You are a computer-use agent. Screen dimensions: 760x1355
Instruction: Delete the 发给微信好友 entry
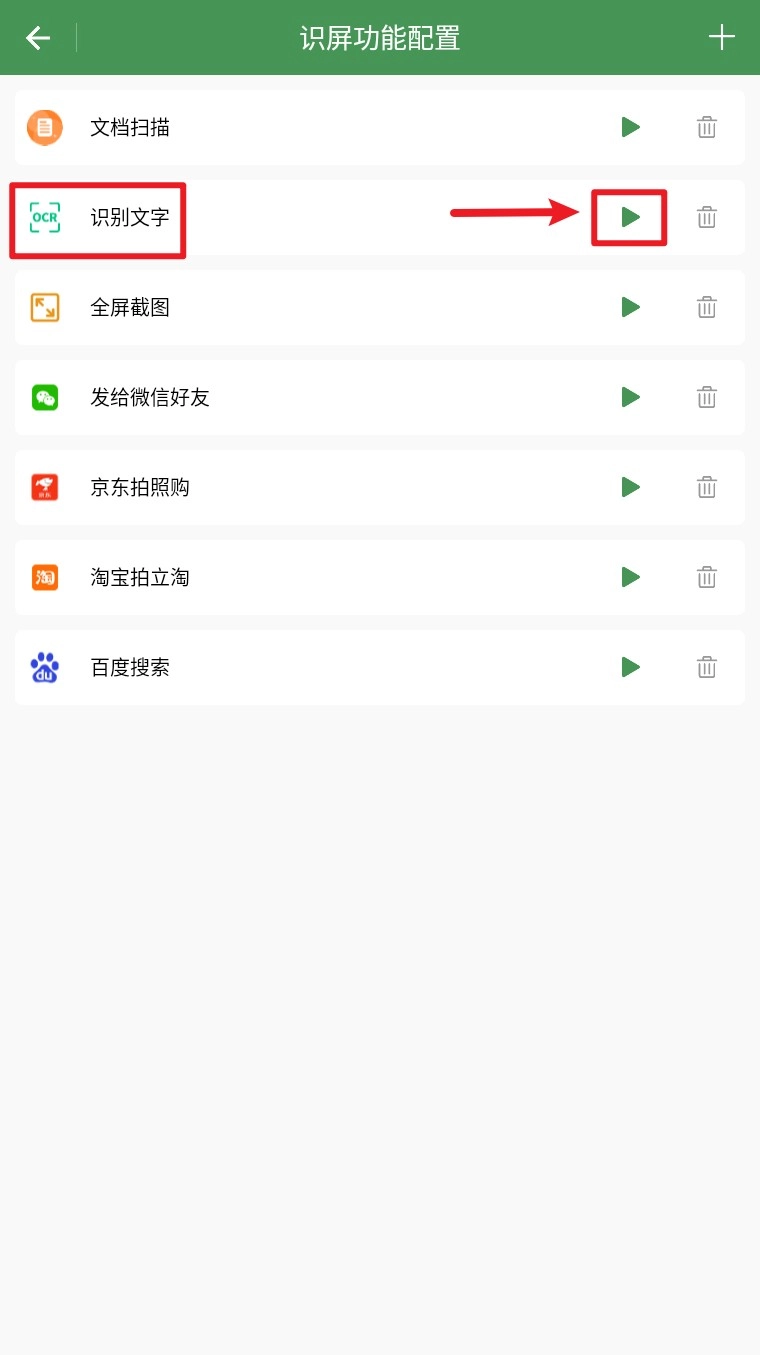pyautogui.click(x=707, y=397)
